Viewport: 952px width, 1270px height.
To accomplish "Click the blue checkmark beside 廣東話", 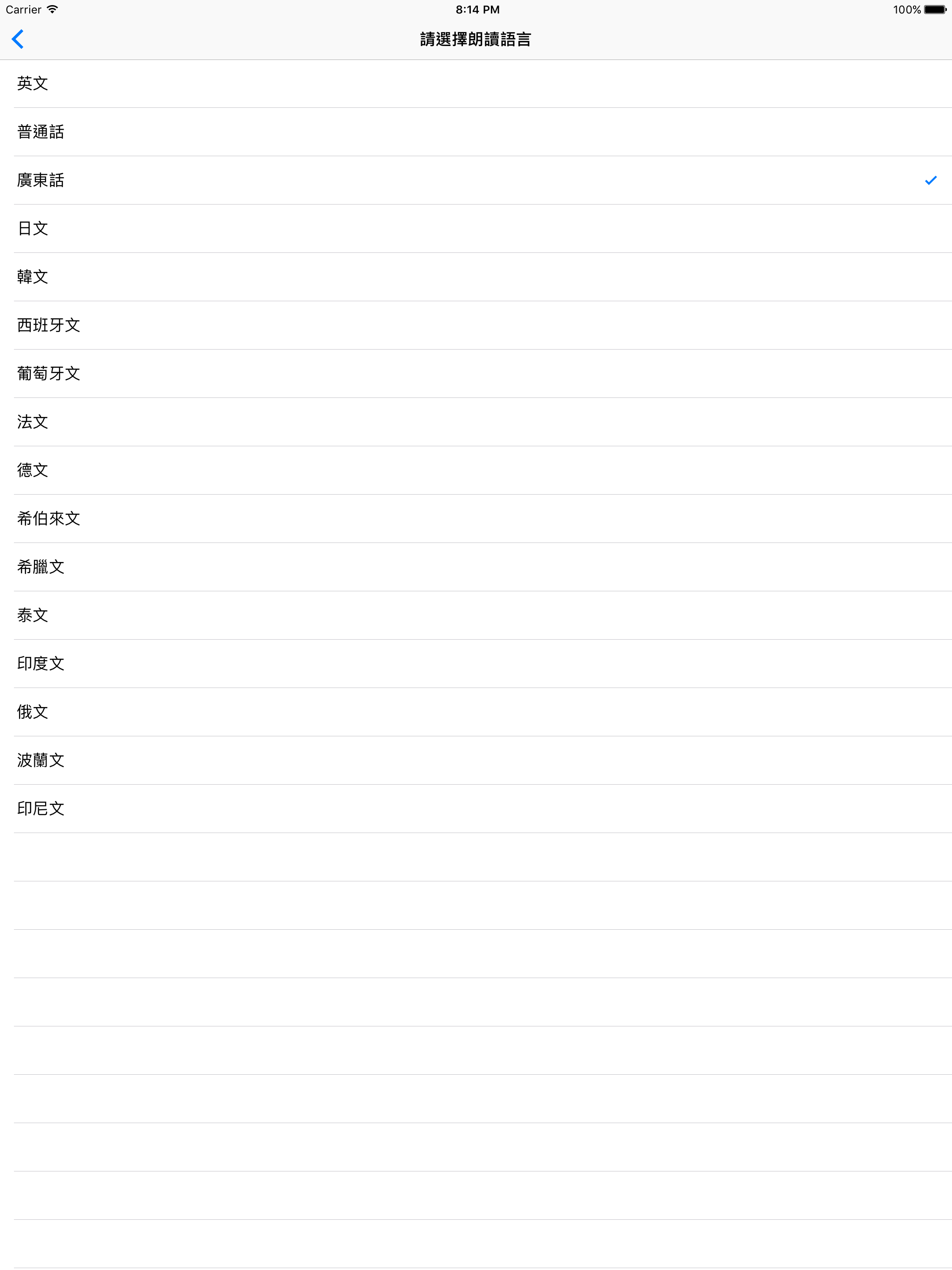I will tap(931, 180).
